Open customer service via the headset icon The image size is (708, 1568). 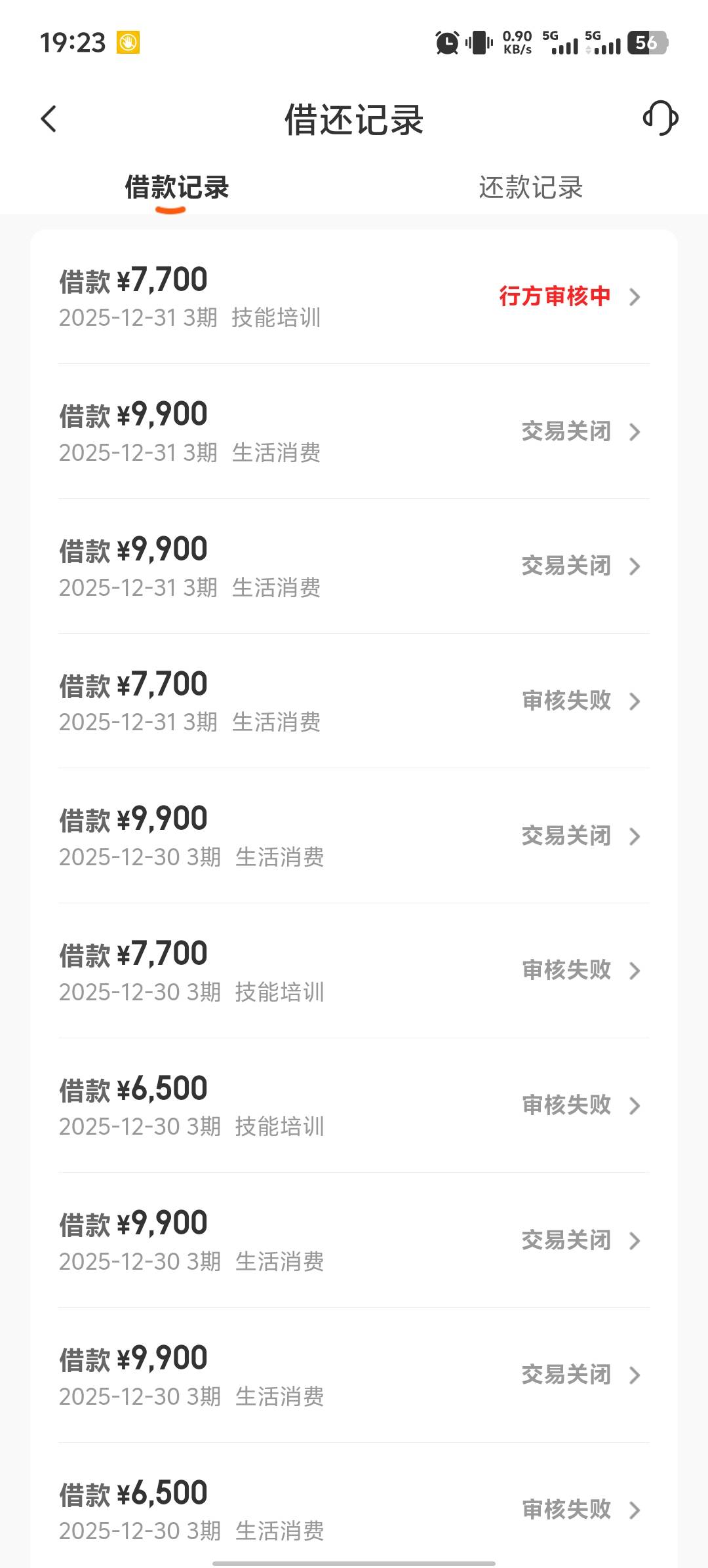tap(660, 119)
